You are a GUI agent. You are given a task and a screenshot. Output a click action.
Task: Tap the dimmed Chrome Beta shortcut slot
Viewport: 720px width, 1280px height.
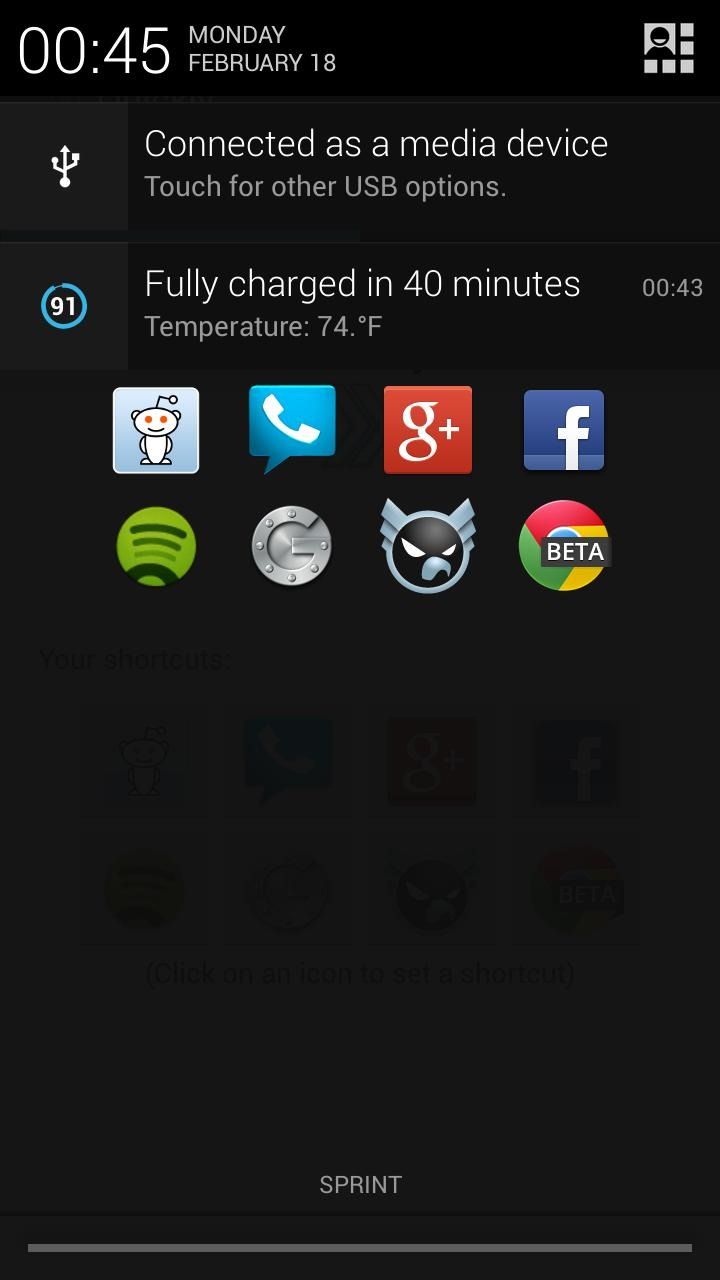click(575, 890)
